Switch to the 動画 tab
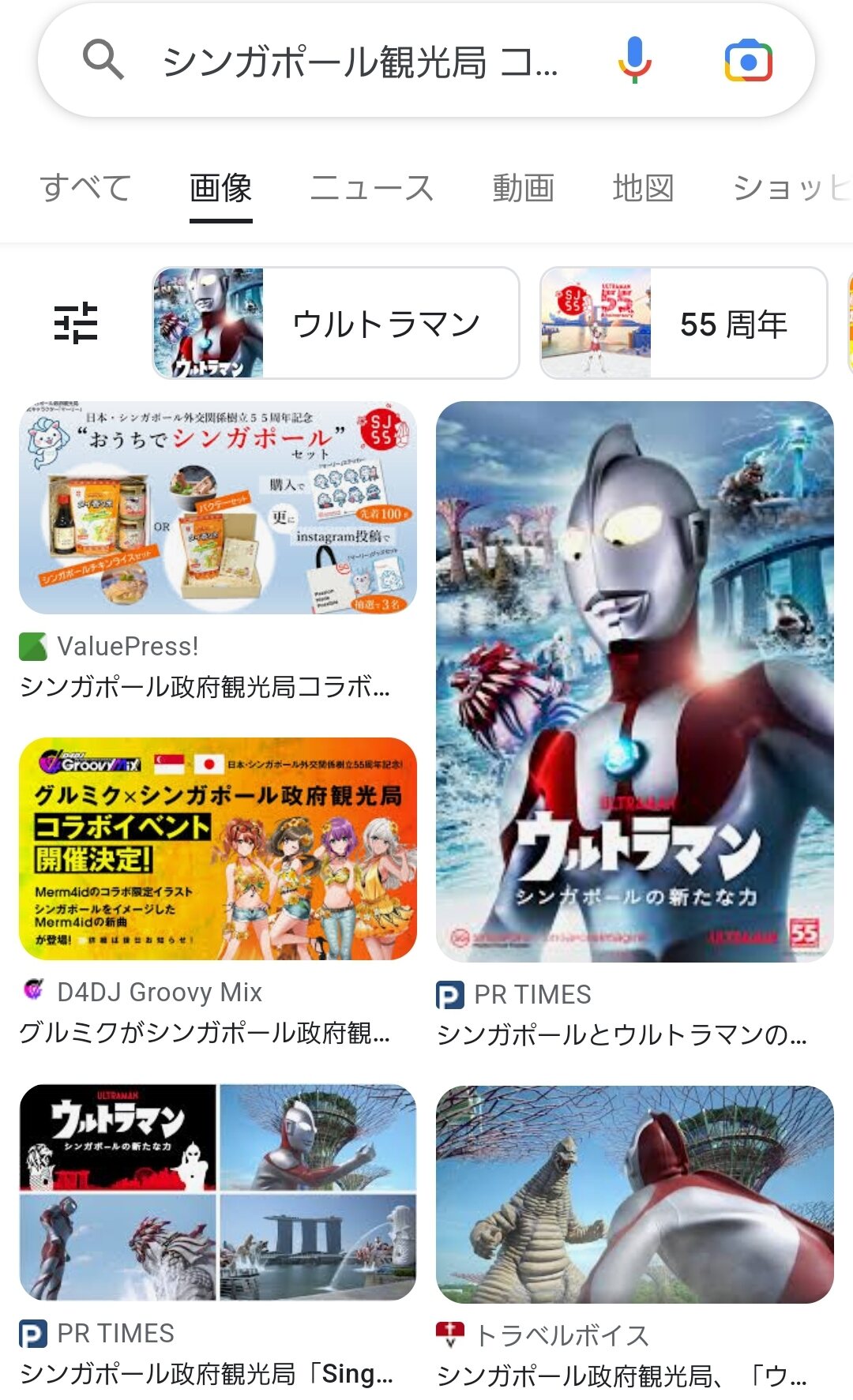Image resolution: width=853 pixels, height=1400 pixels. [x=523, y=189]
